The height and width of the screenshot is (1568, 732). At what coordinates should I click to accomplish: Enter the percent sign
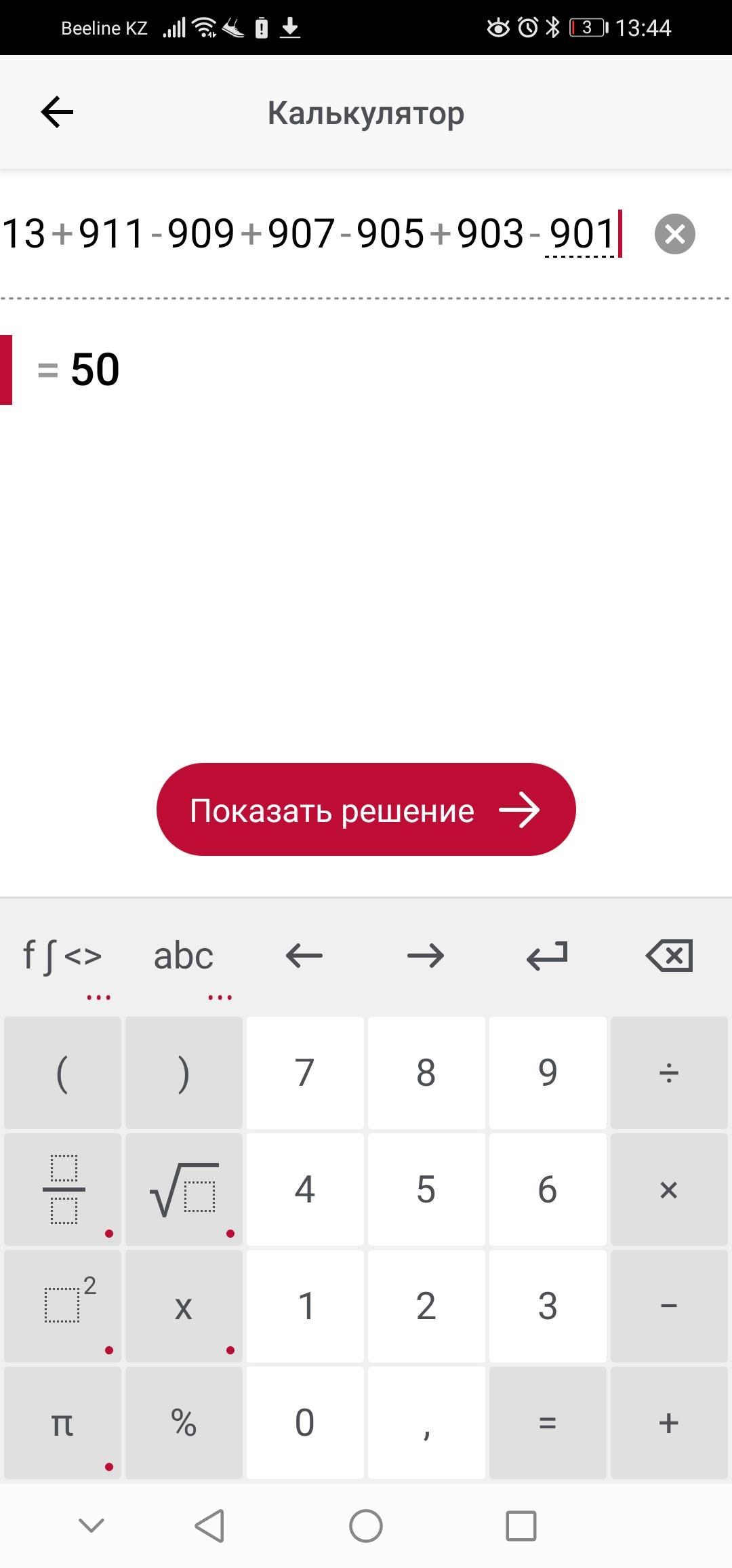(184, 1423)
